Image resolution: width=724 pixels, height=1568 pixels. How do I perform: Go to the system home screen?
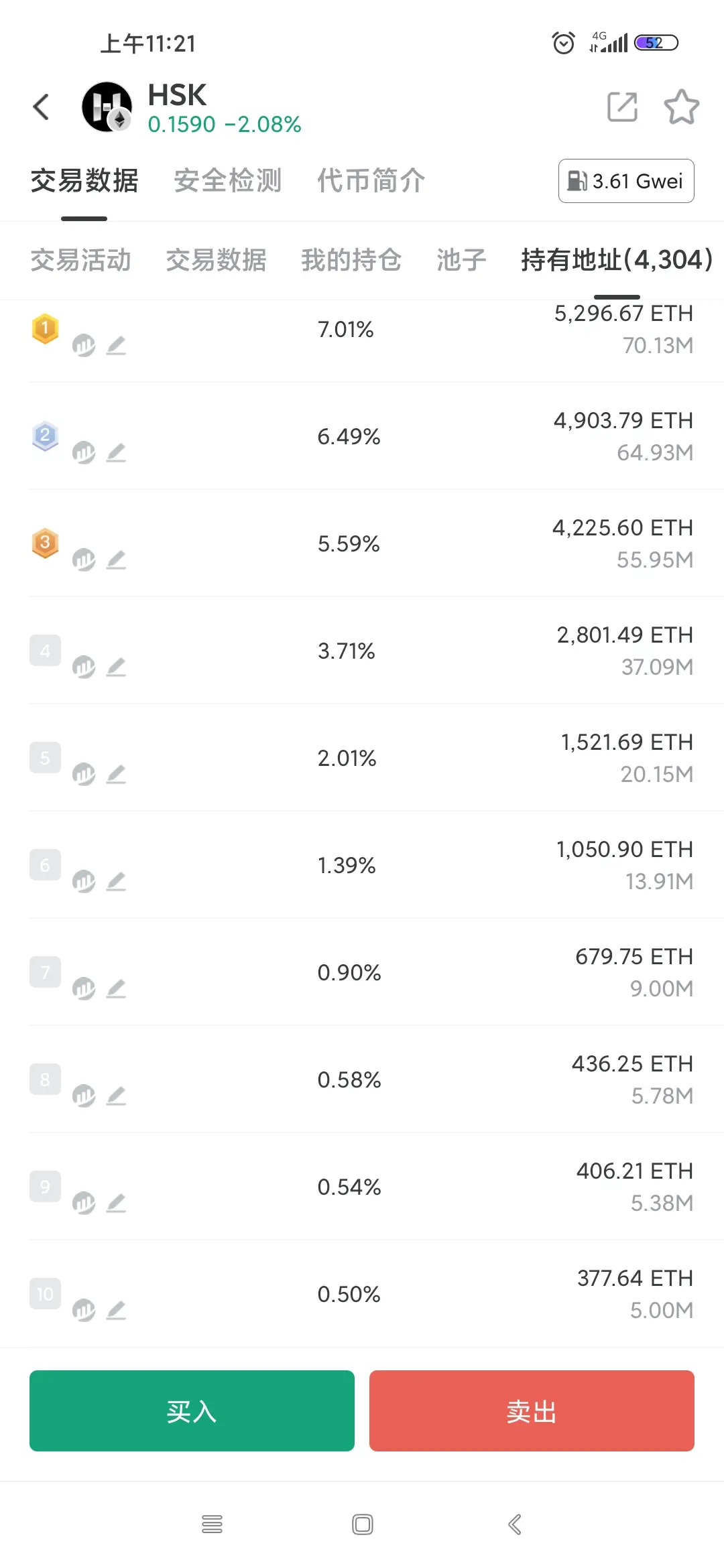[362, 1524]
